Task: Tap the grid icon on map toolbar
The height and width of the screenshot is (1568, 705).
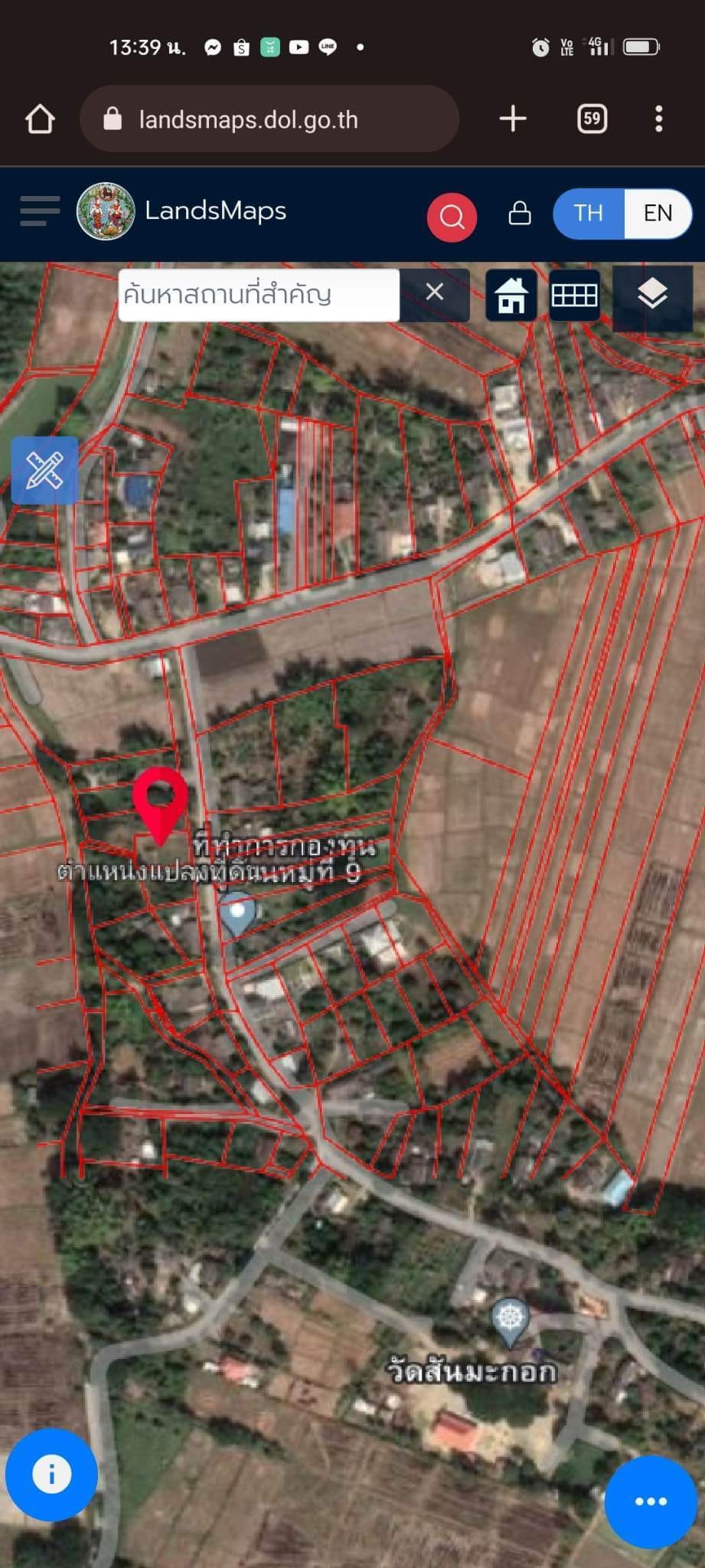Action: coord(574,295)
